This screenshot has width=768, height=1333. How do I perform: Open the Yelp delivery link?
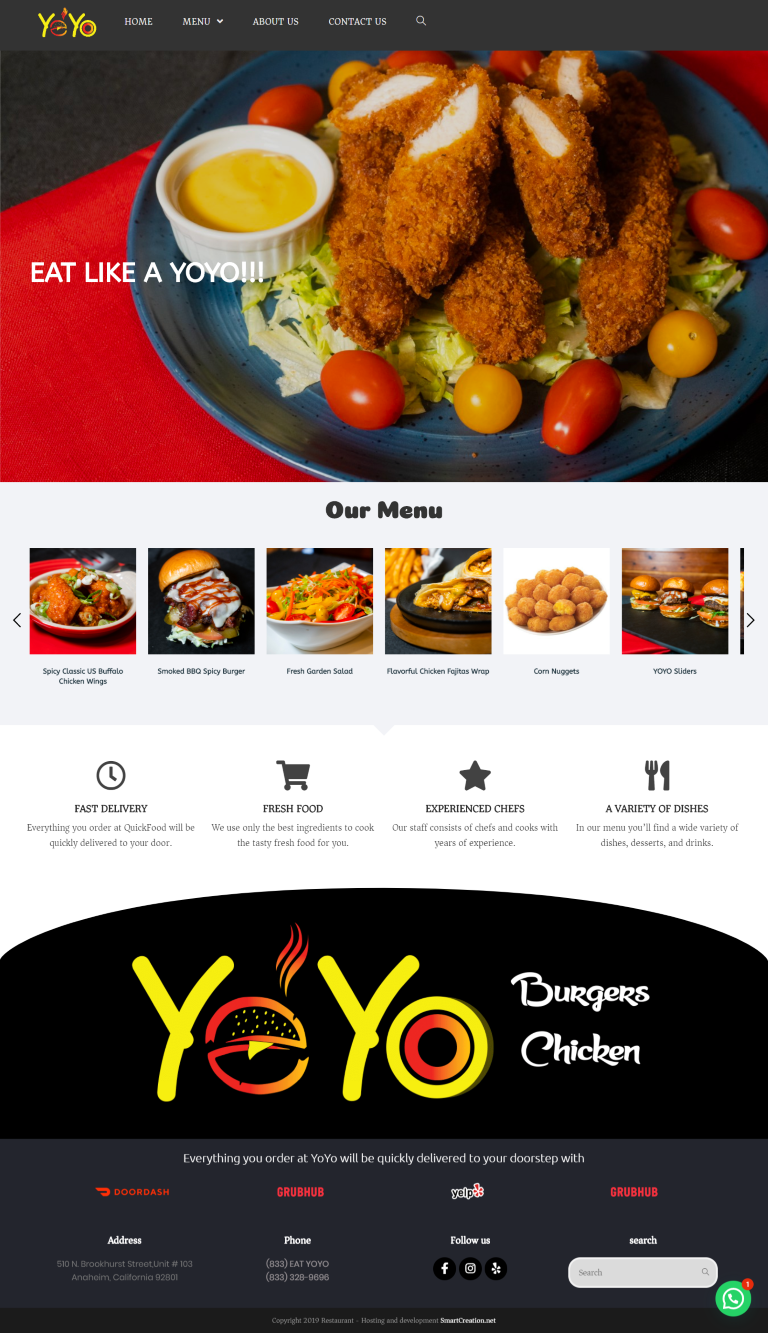(x=467, y=1191)
